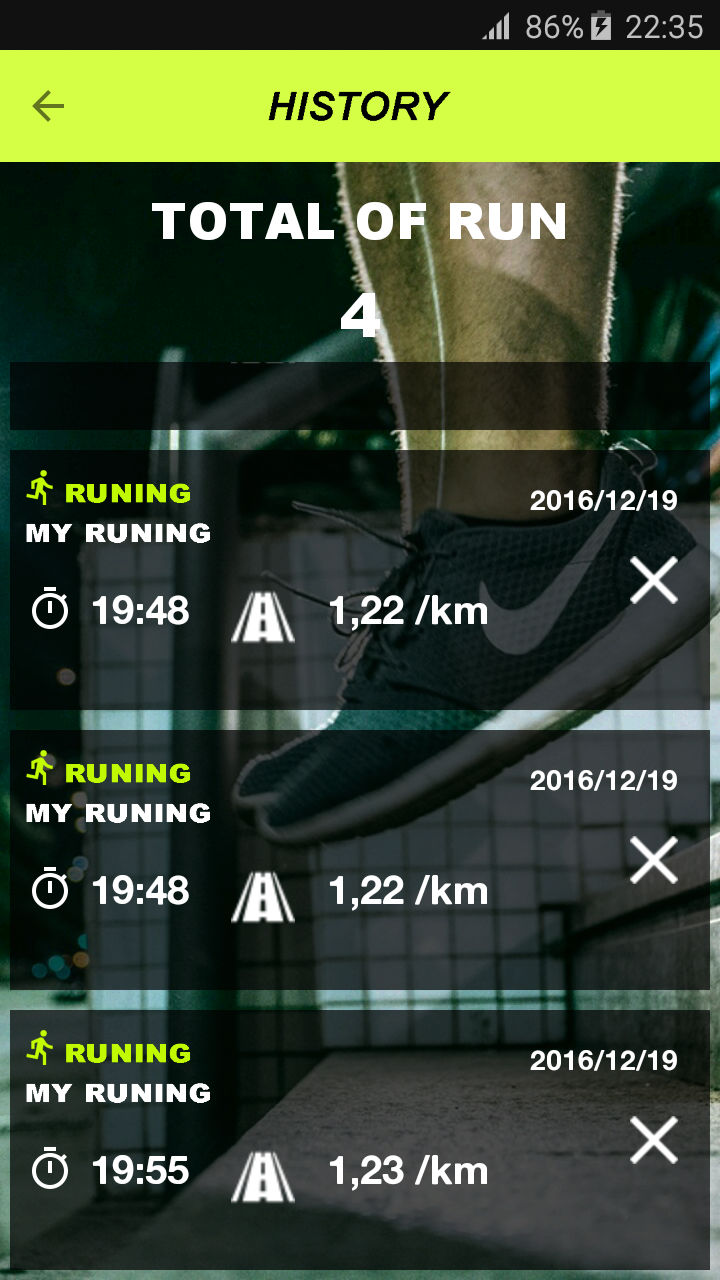
Task: Click the back arrow in the header
Action: click(46, 105)
